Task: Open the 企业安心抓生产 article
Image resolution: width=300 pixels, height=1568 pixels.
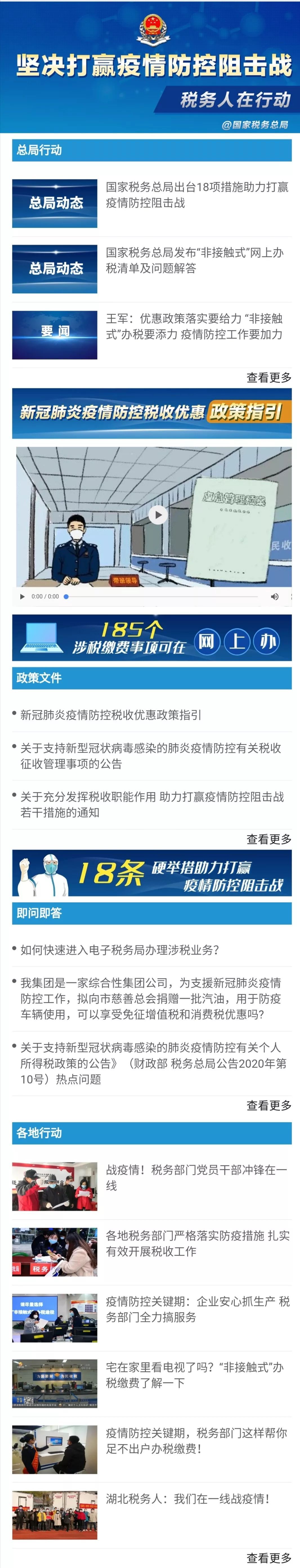Action: tap(196, 1309)
